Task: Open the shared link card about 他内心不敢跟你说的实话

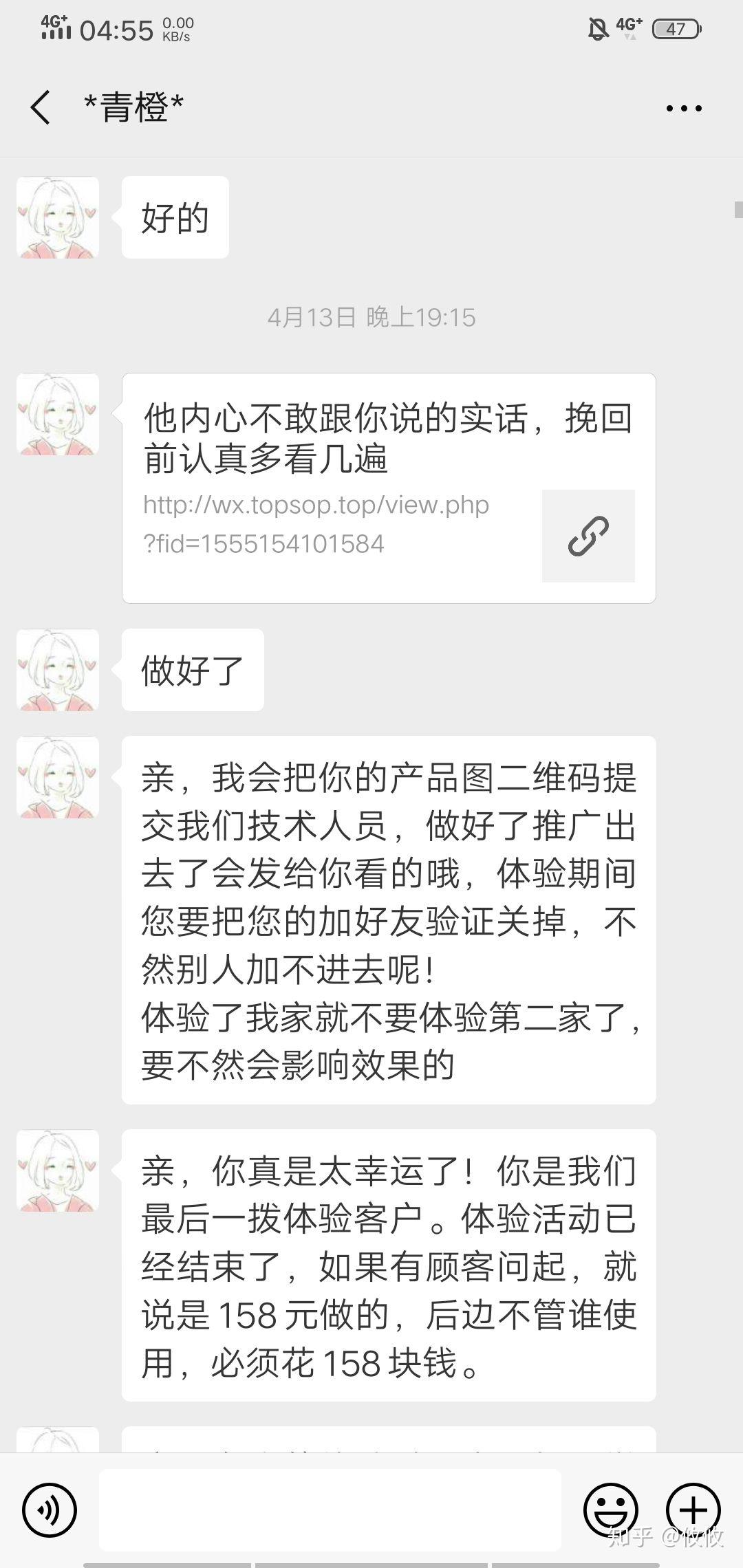Action: click(x=389, y=488)
